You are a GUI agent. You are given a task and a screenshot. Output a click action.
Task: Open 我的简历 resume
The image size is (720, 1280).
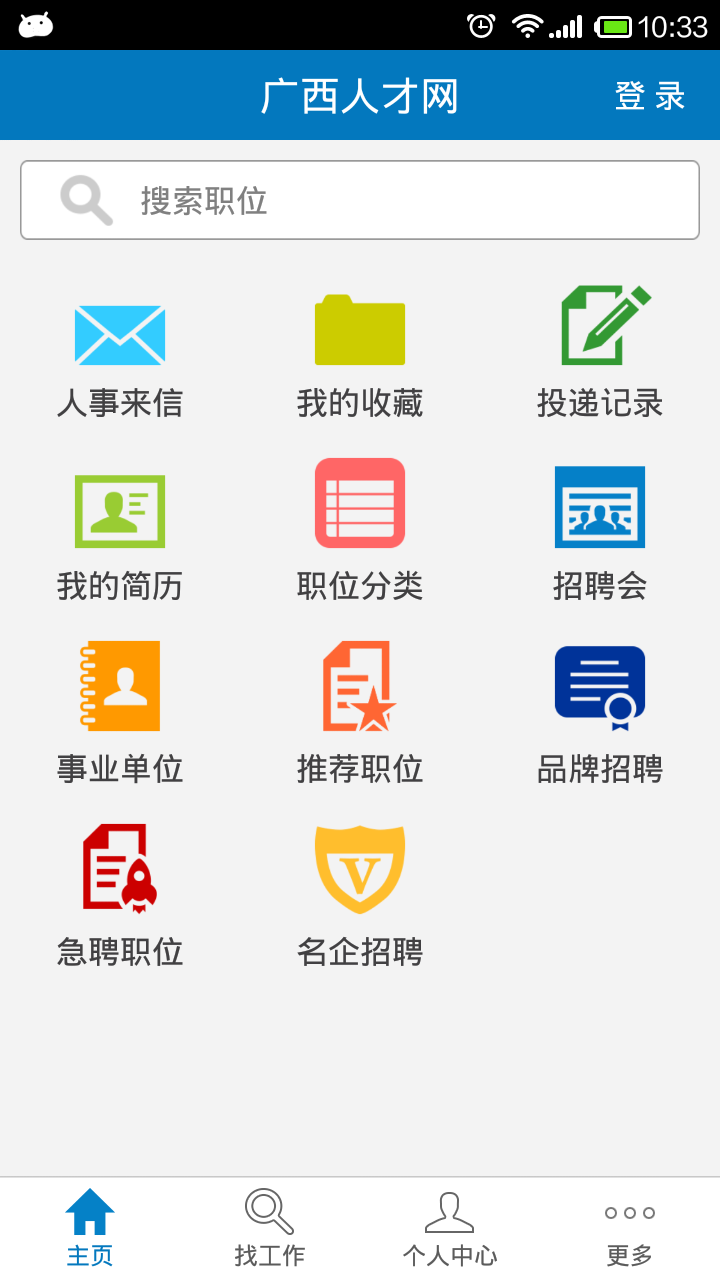tap(120, 530)
